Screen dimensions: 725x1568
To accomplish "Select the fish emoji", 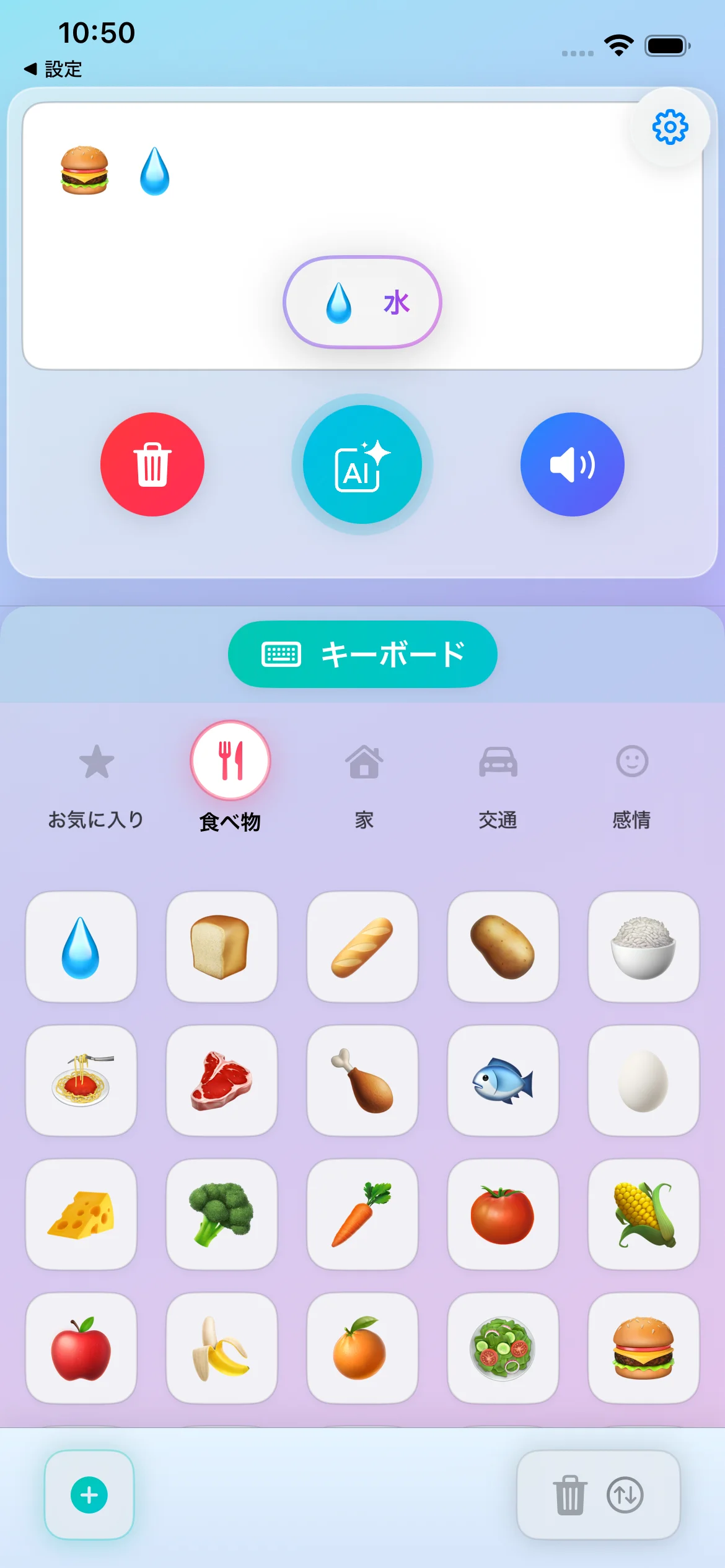I will pos(503,1080).
